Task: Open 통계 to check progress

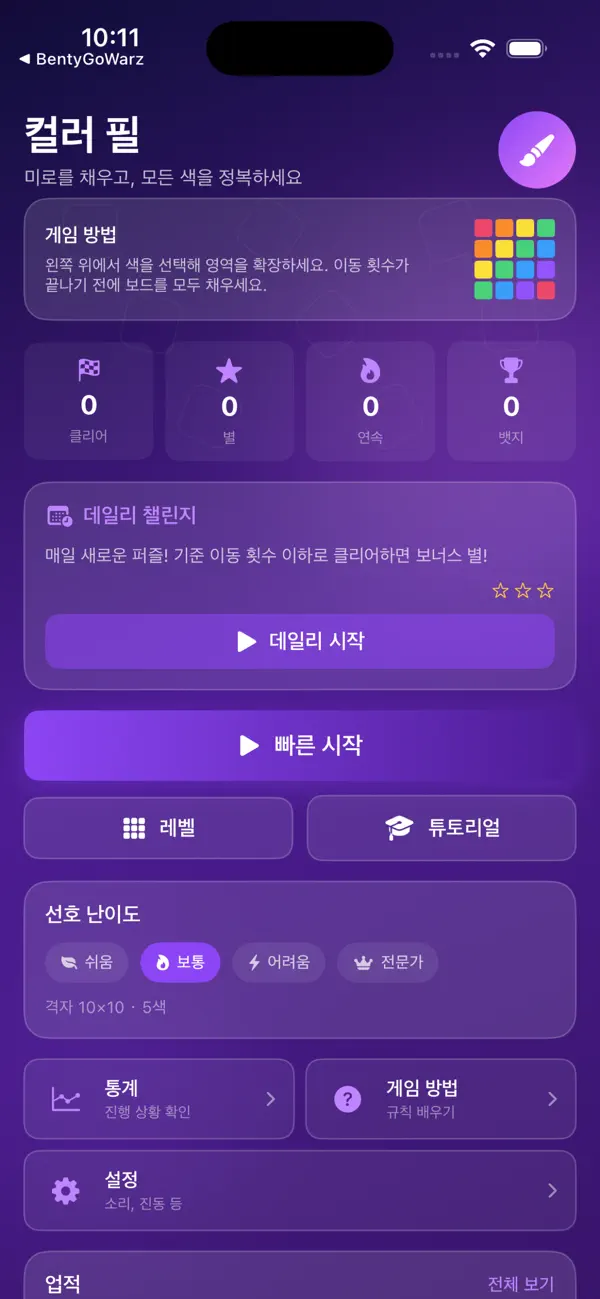Action: (159, 1099)
